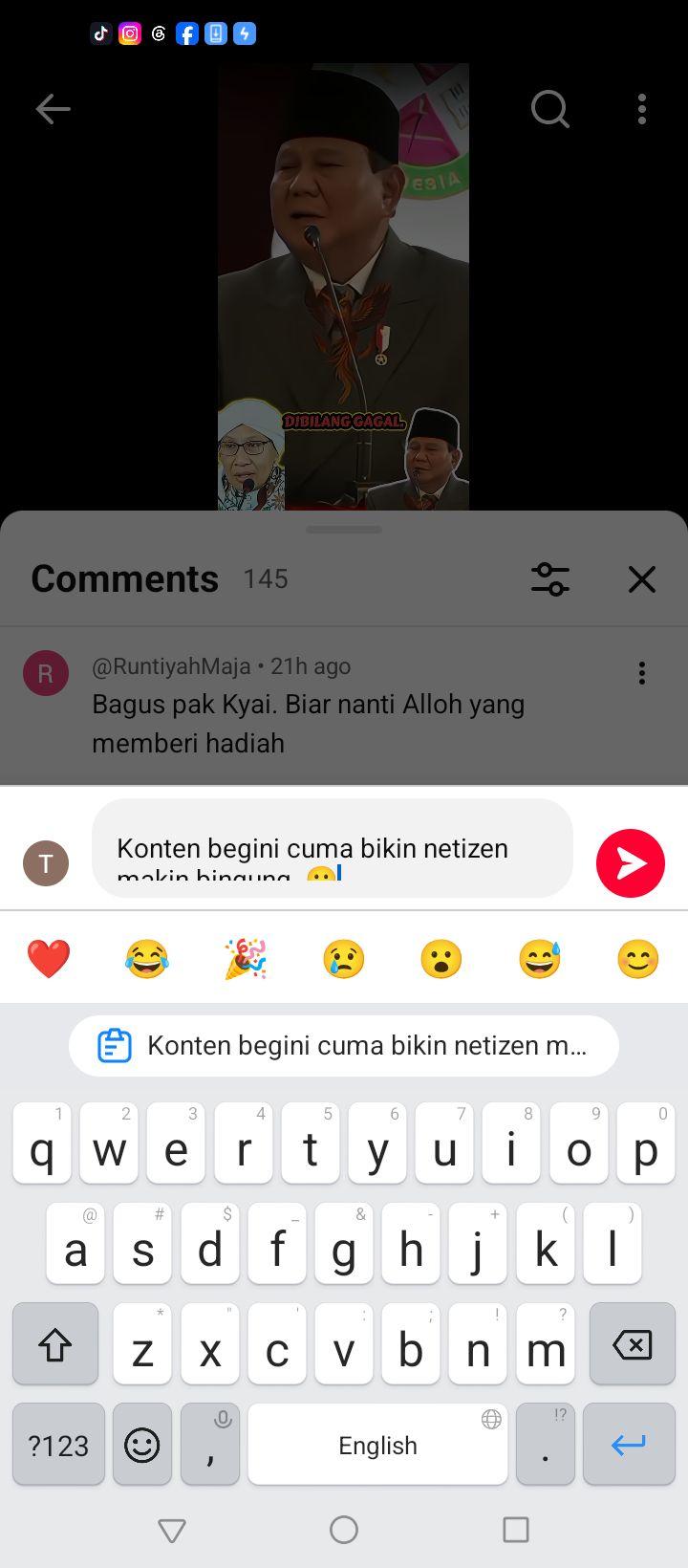Insert the crying face emoji

click(344, 958)
